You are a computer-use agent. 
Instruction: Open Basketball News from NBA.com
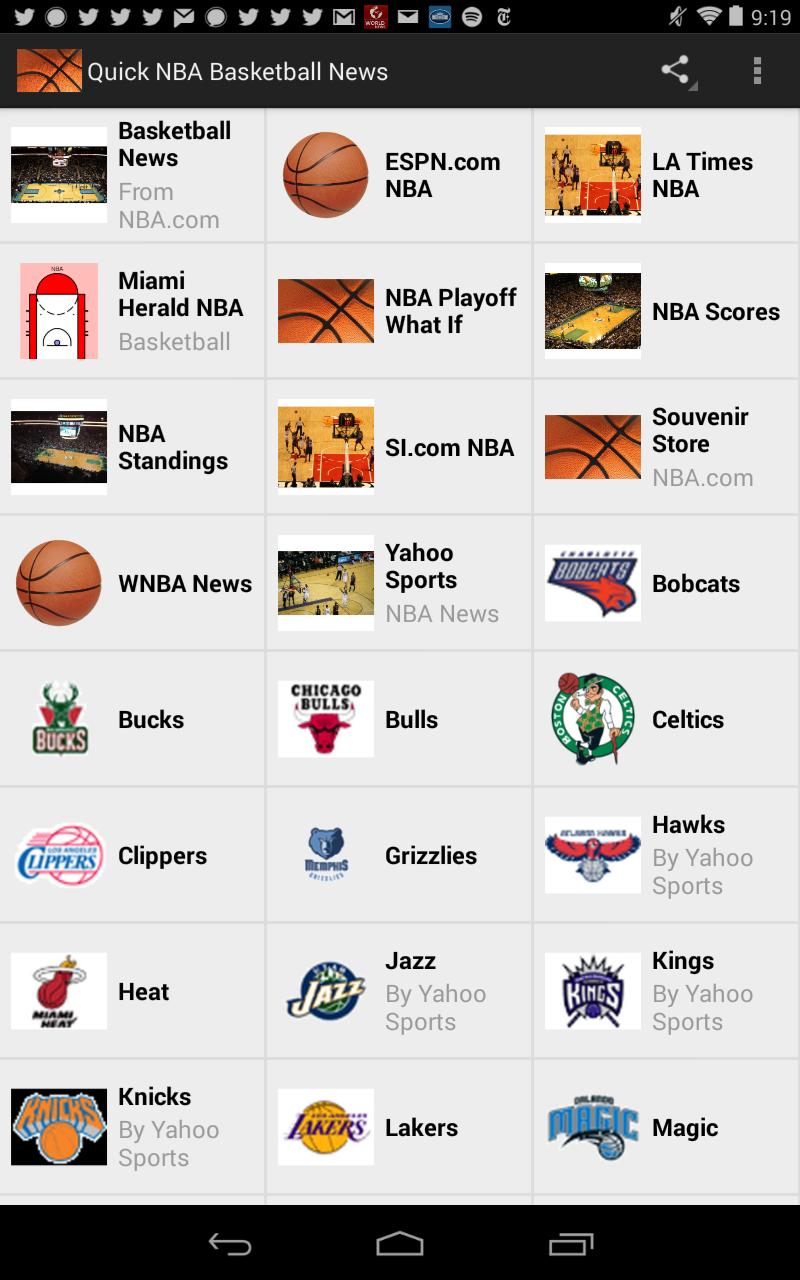(132, 175)
